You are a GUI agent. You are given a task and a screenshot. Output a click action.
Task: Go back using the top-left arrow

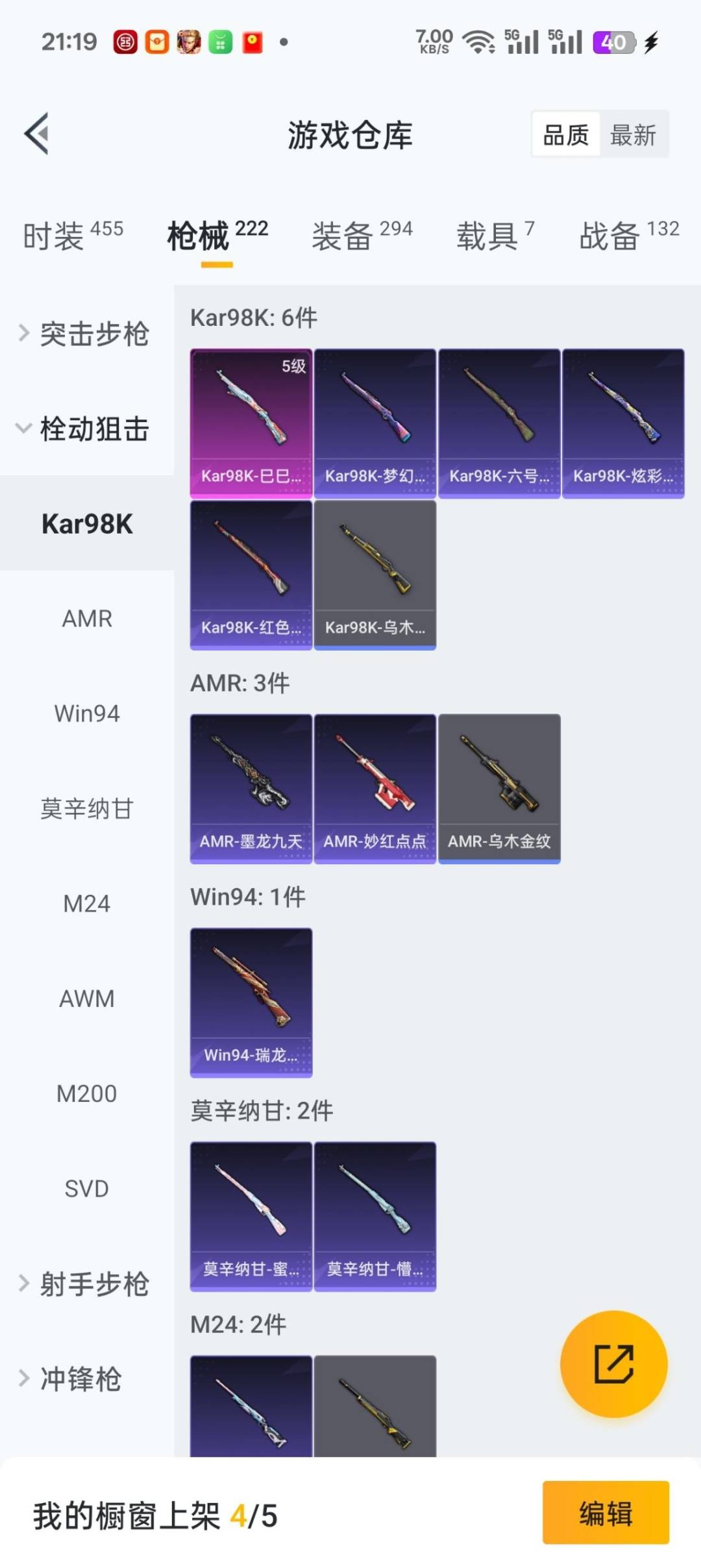tap(37, 134)
